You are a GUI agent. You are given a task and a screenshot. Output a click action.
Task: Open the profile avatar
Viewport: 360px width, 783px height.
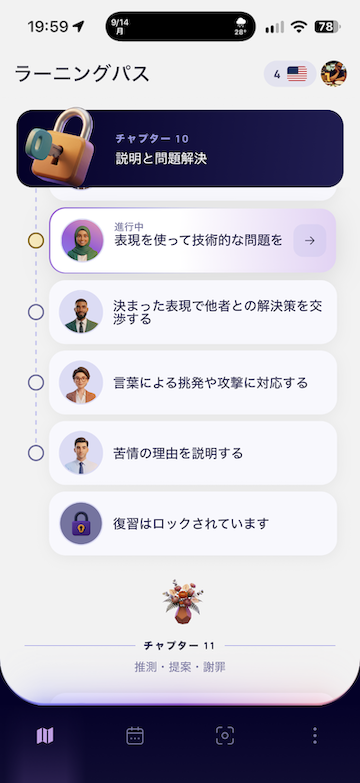pos(334,74)
